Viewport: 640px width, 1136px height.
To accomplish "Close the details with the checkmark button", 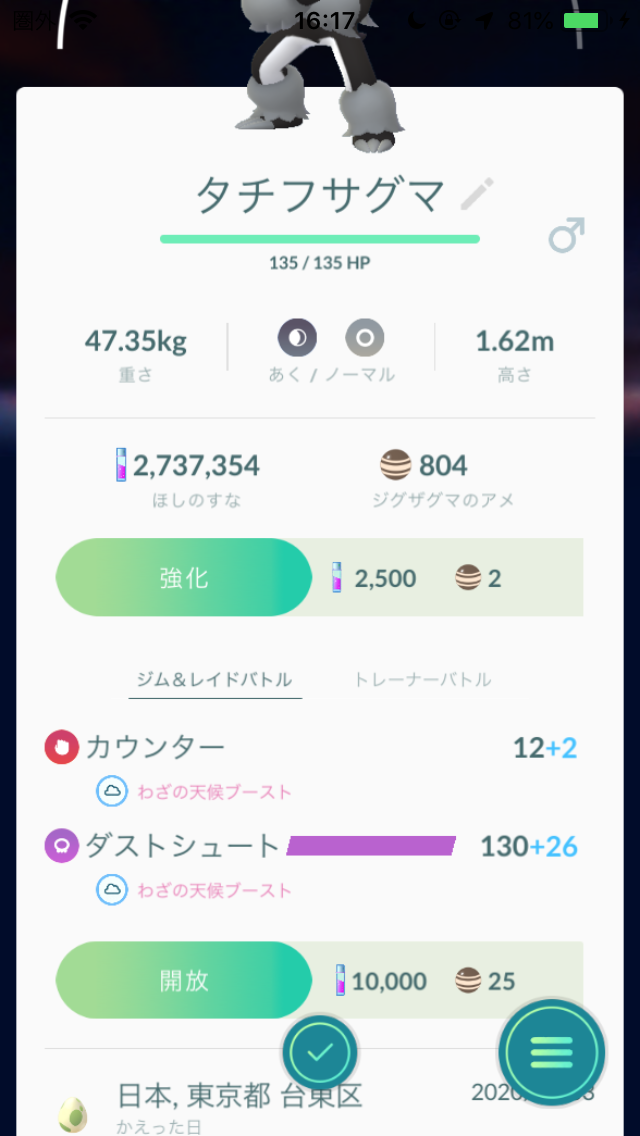I will 320,1052.
